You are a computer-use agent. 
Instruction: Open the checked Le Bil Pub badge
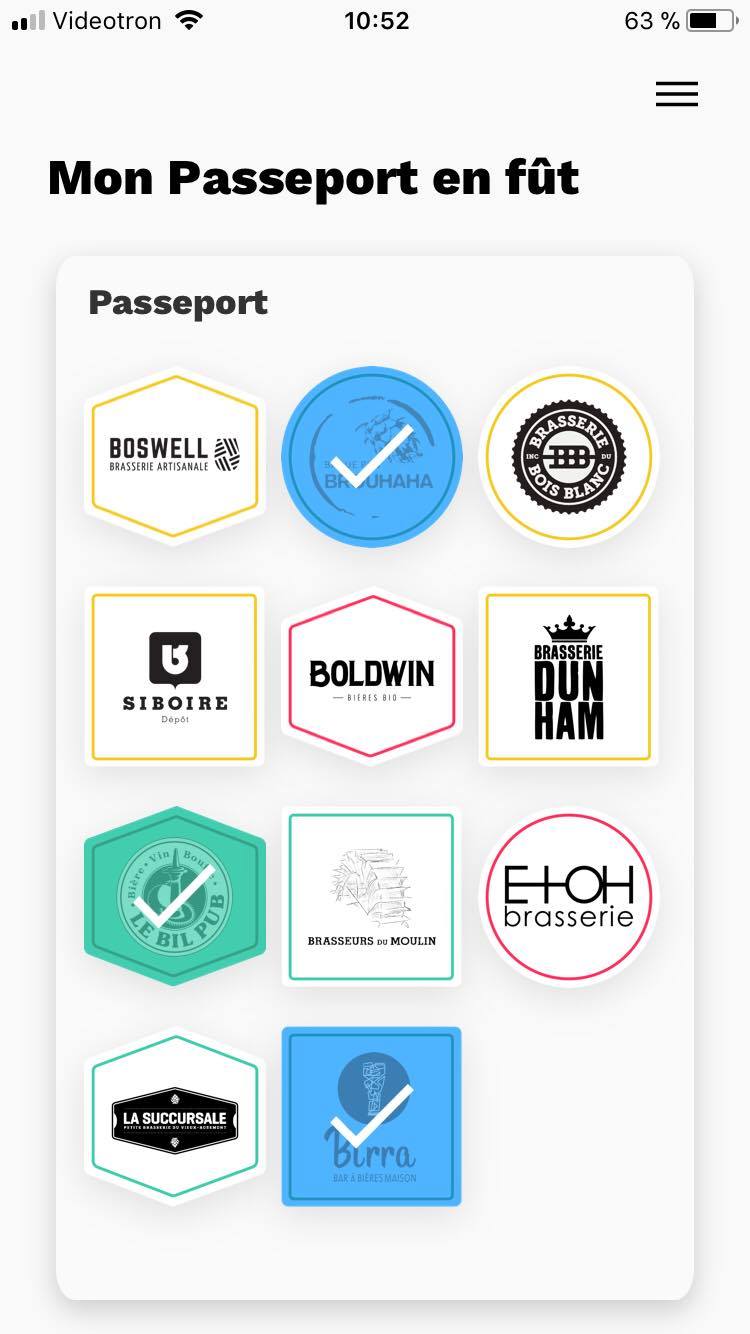point(175,896)
